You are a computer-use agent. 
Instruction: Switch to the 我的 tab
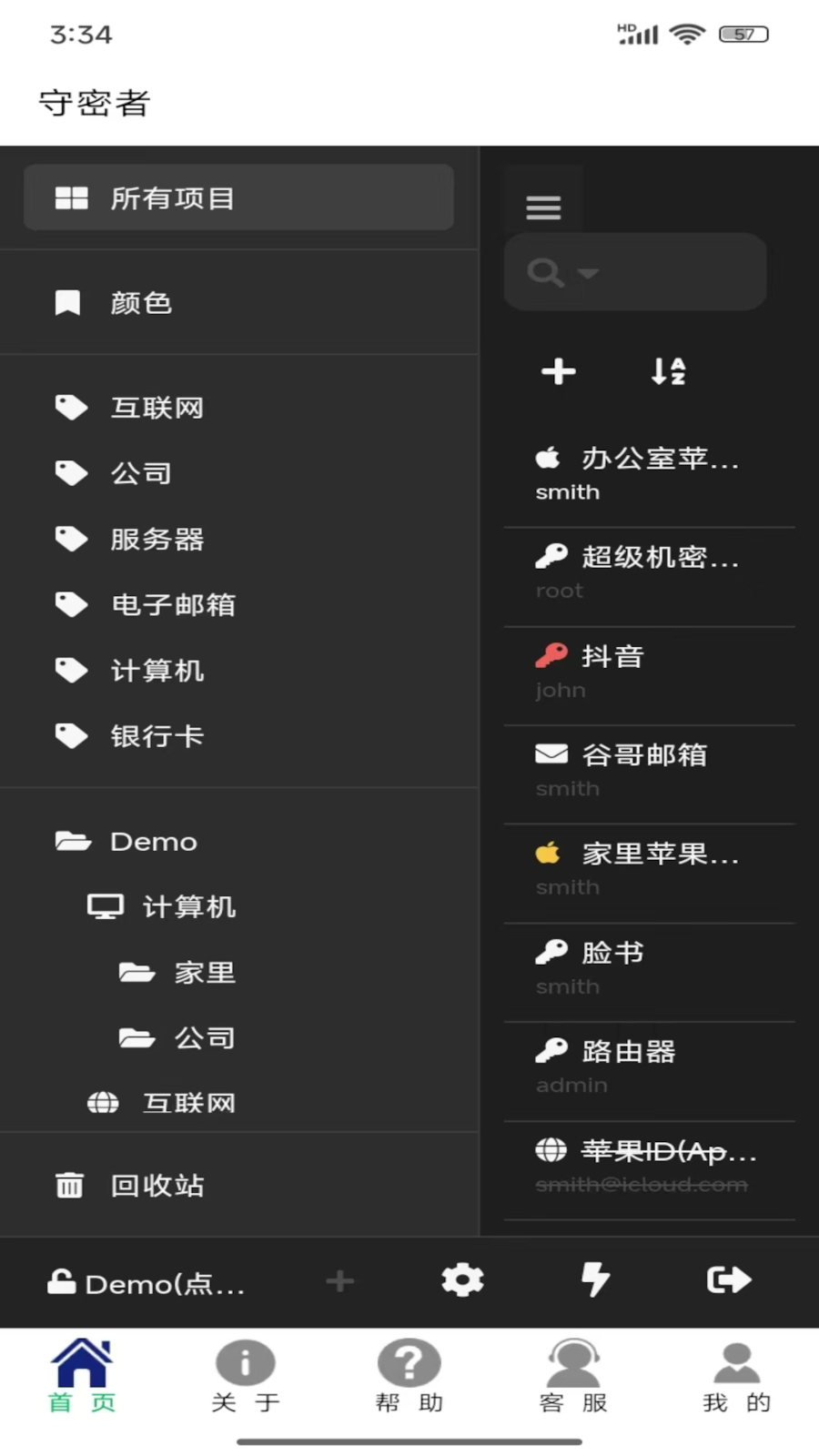click(x=736, y=1376)
